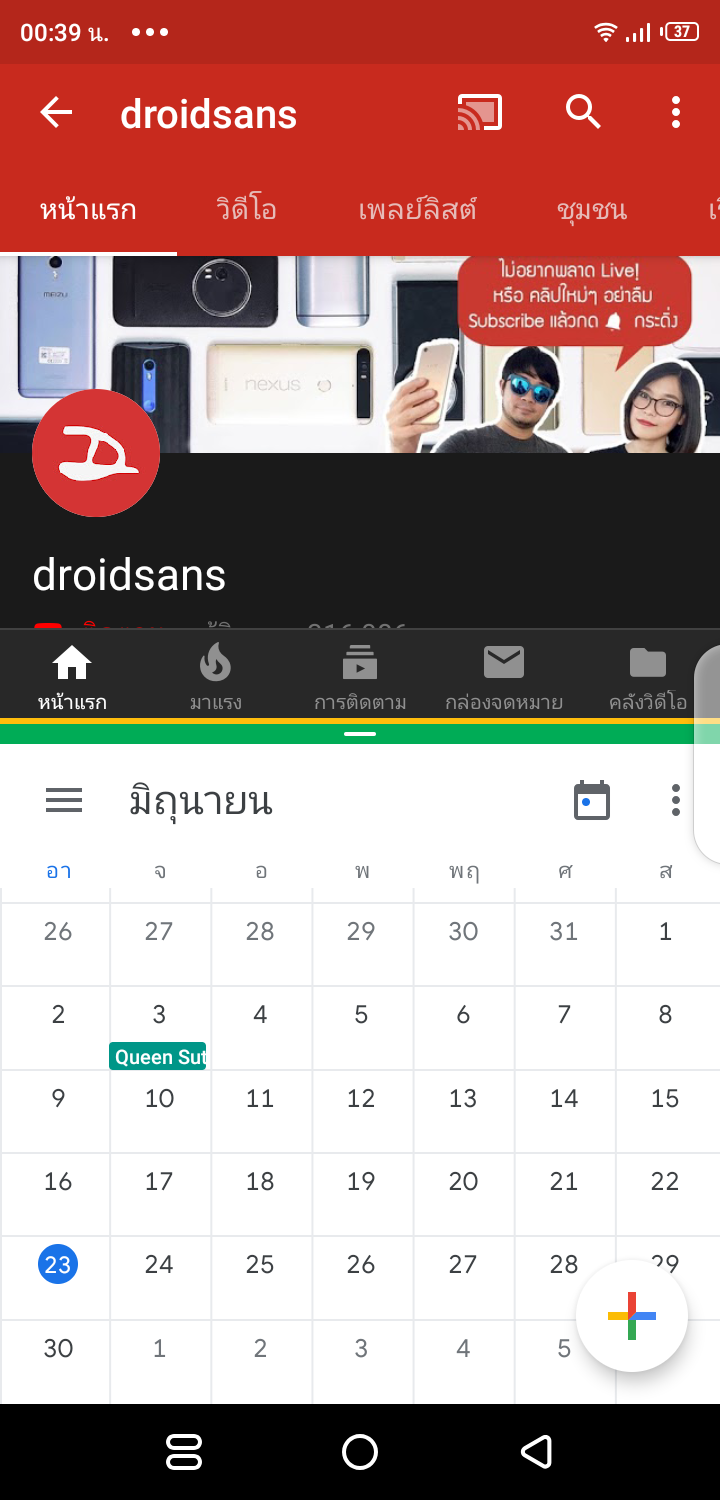Open the Queen Suthida event on June 3
Viewport: 720px width, 1500px height.
[159, 1057]
